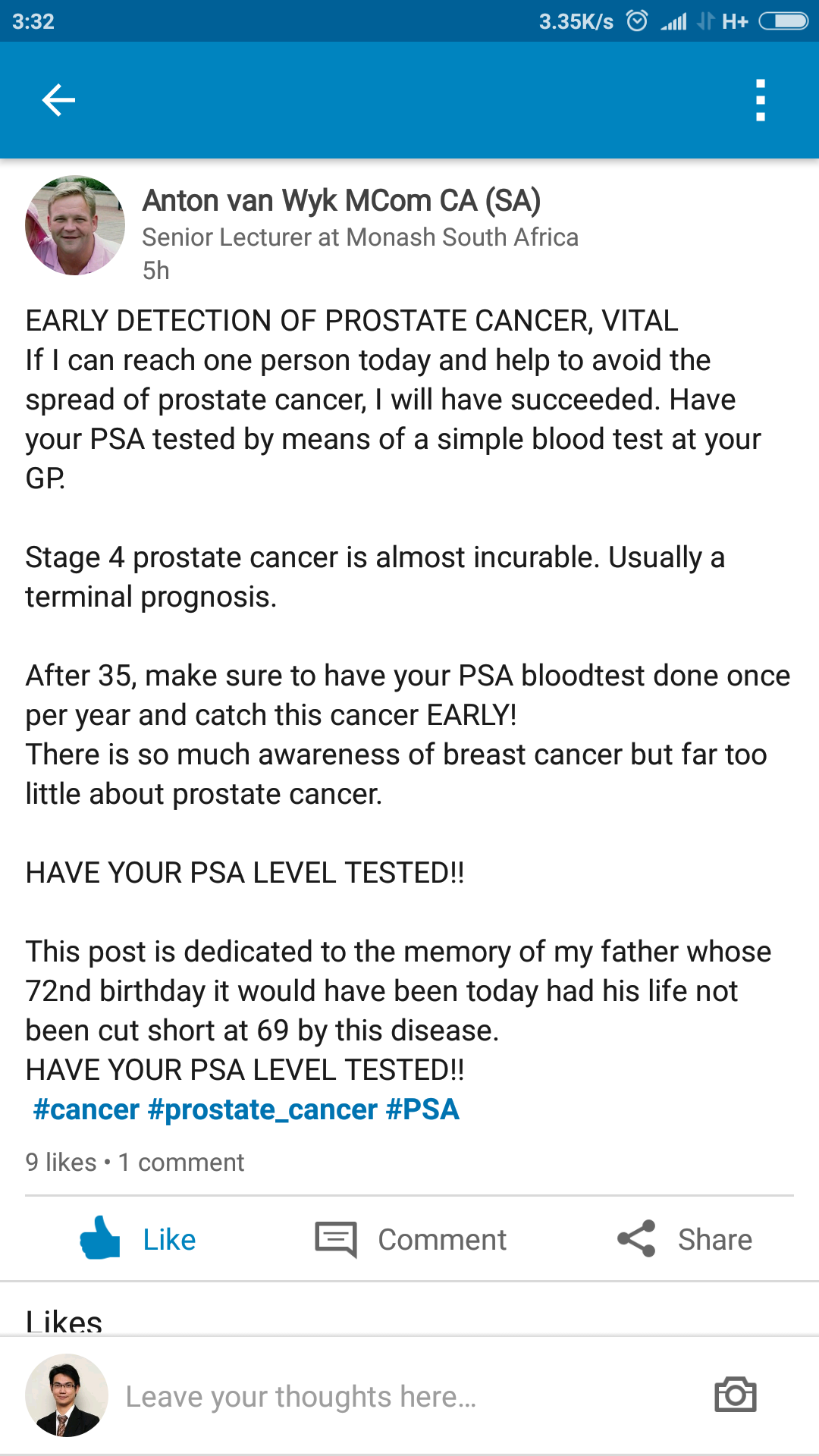Attach a photo with the camera icon
This screenshot has width=819, height=1456.
[735, 1395]
